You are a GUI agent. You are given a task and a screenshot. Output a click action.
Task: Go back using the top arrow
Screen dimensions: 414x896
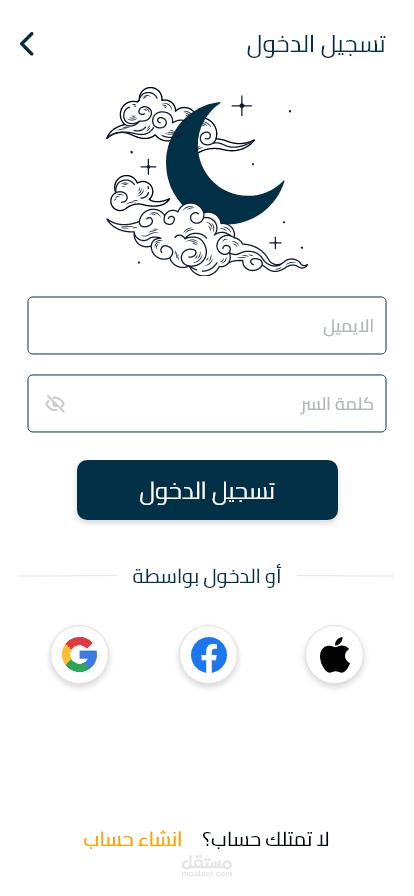(27, 44)
